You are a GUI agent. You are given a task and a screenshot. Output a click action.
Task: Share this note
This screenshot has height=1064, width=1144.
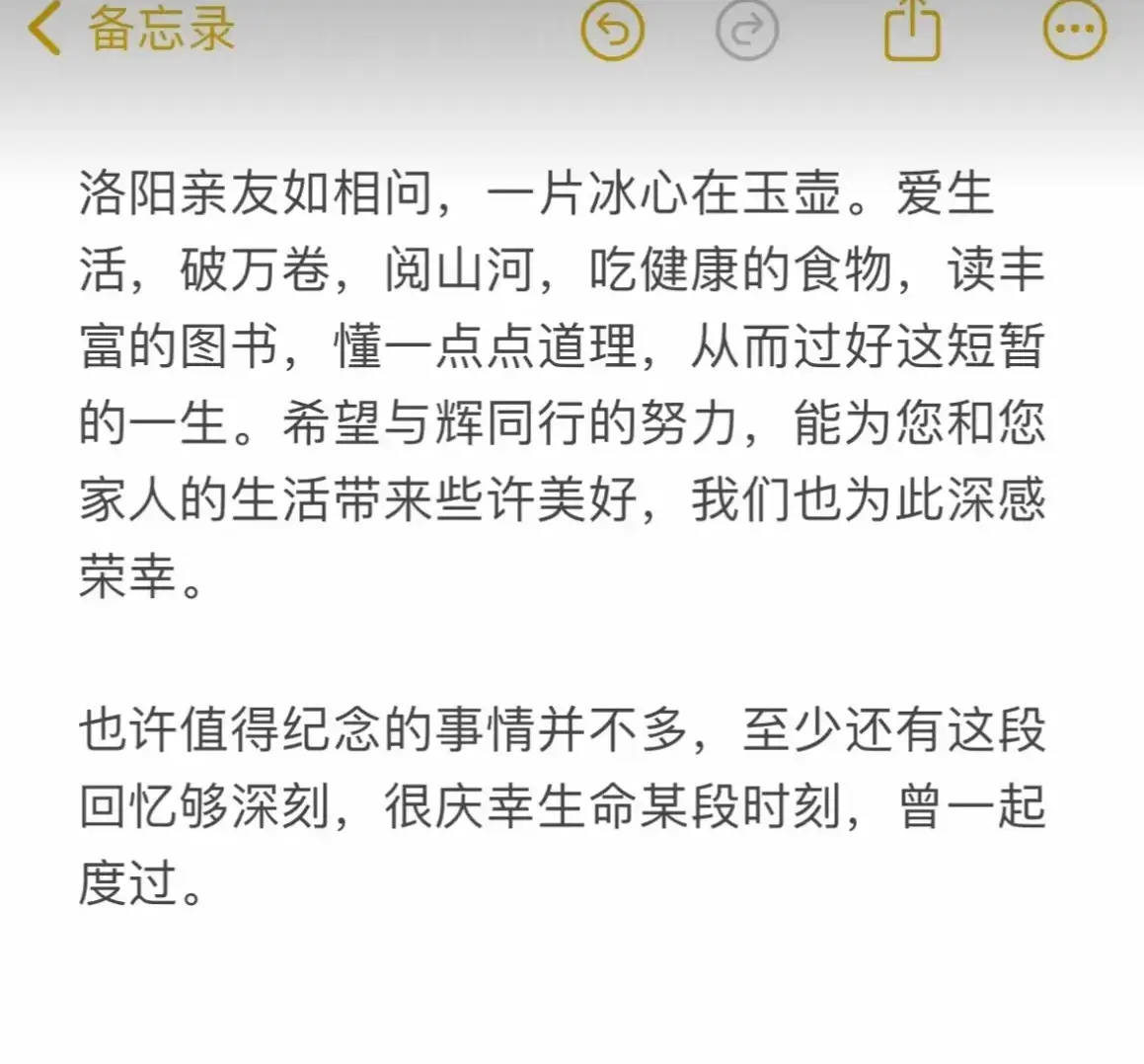click(x=910, y=32)
